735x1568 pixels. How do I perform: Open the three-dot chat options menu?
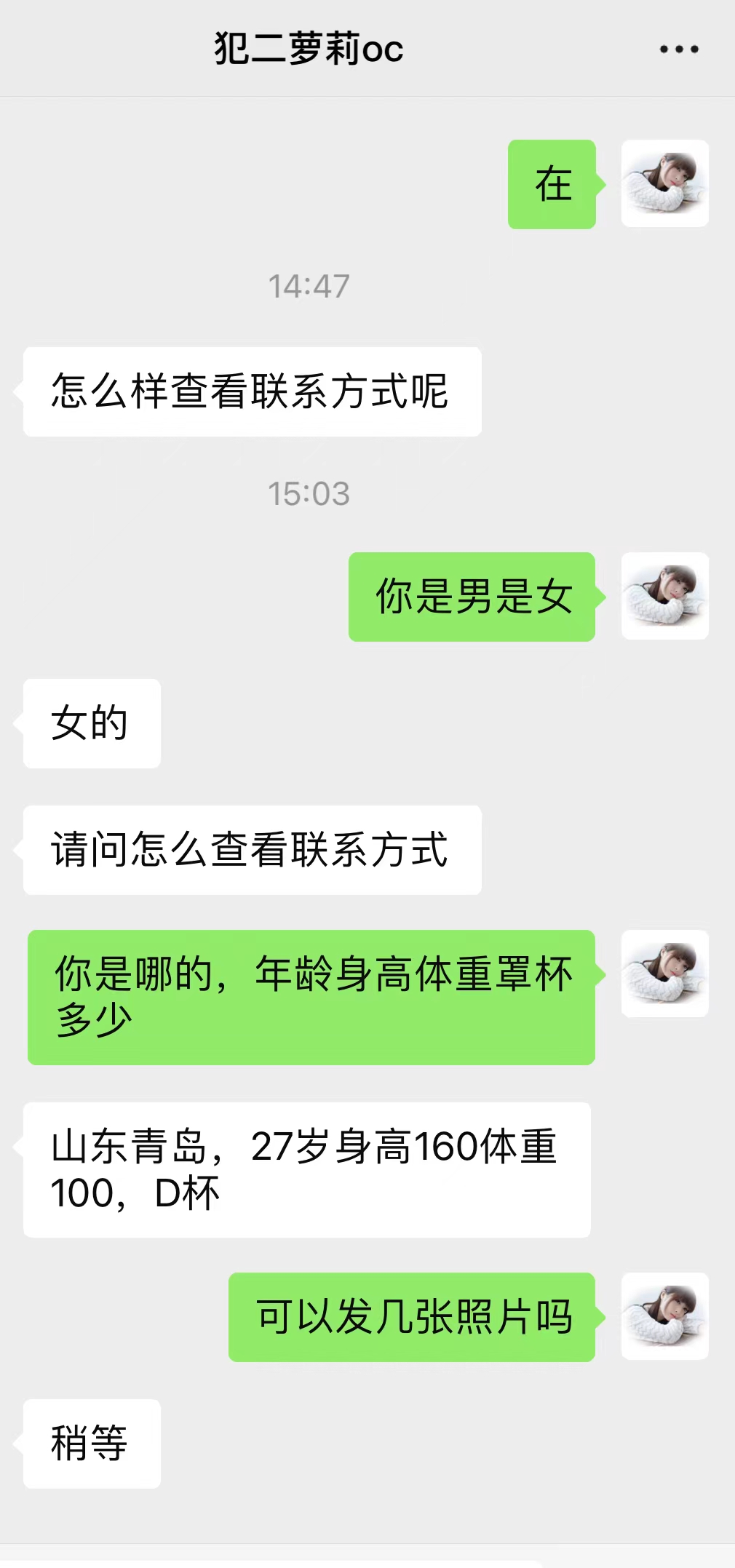pos(678,49)
